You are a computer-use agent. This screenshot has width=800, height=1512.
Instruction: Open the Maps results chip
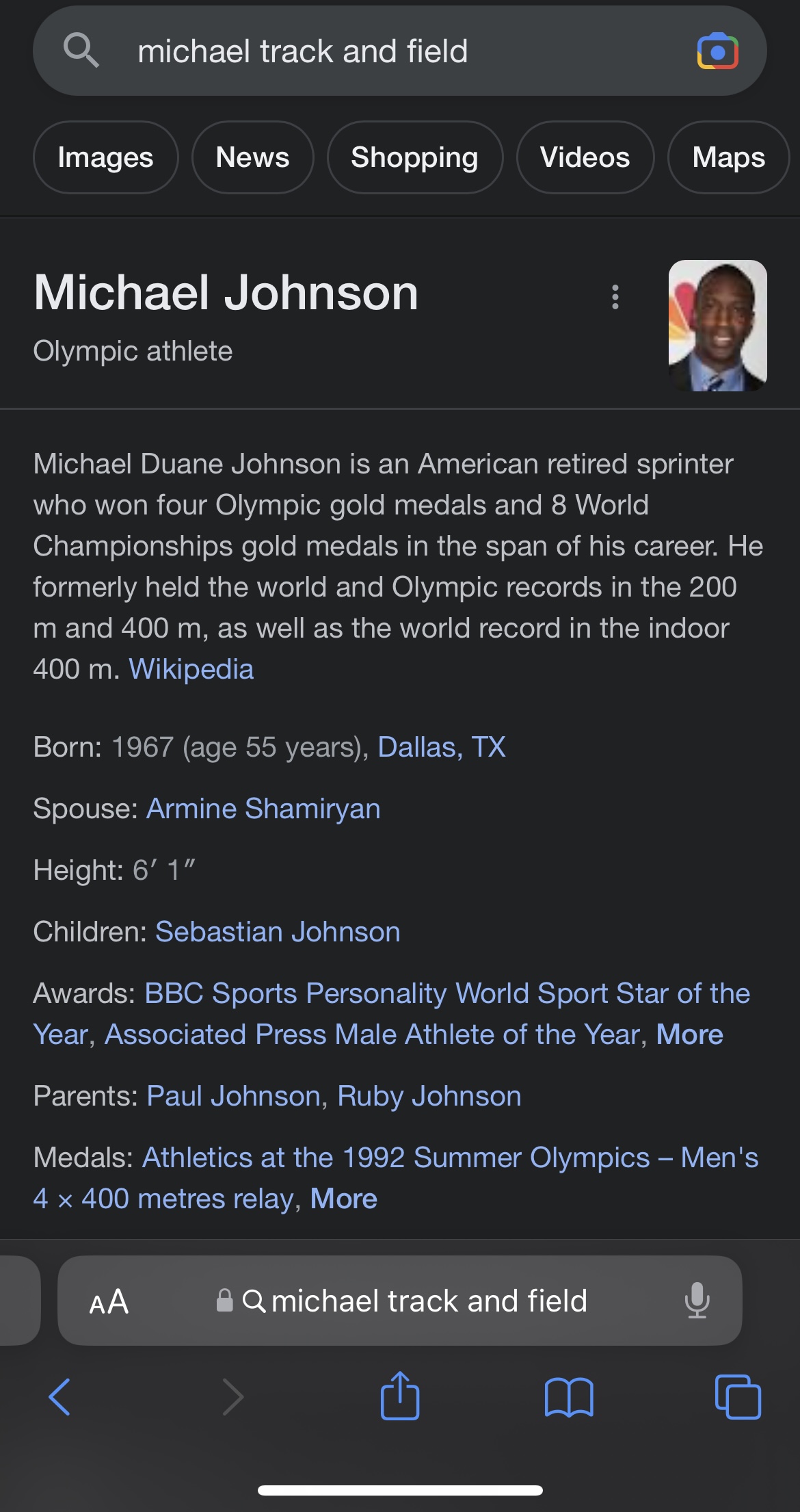[x=729, y=157]
